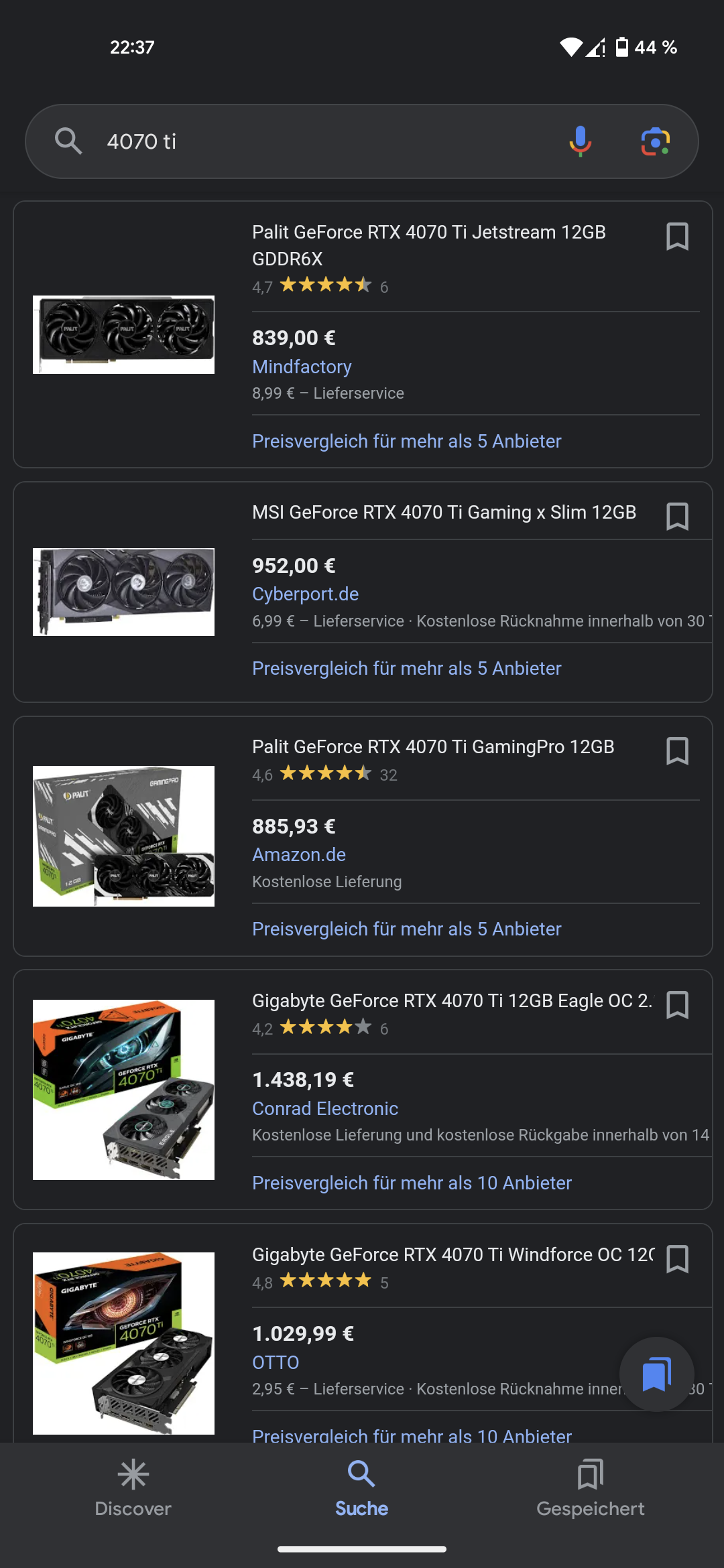Bookmark the Gigabyte Windforce OC listing
724x1568 pixels.
(x=677, y=1258)
